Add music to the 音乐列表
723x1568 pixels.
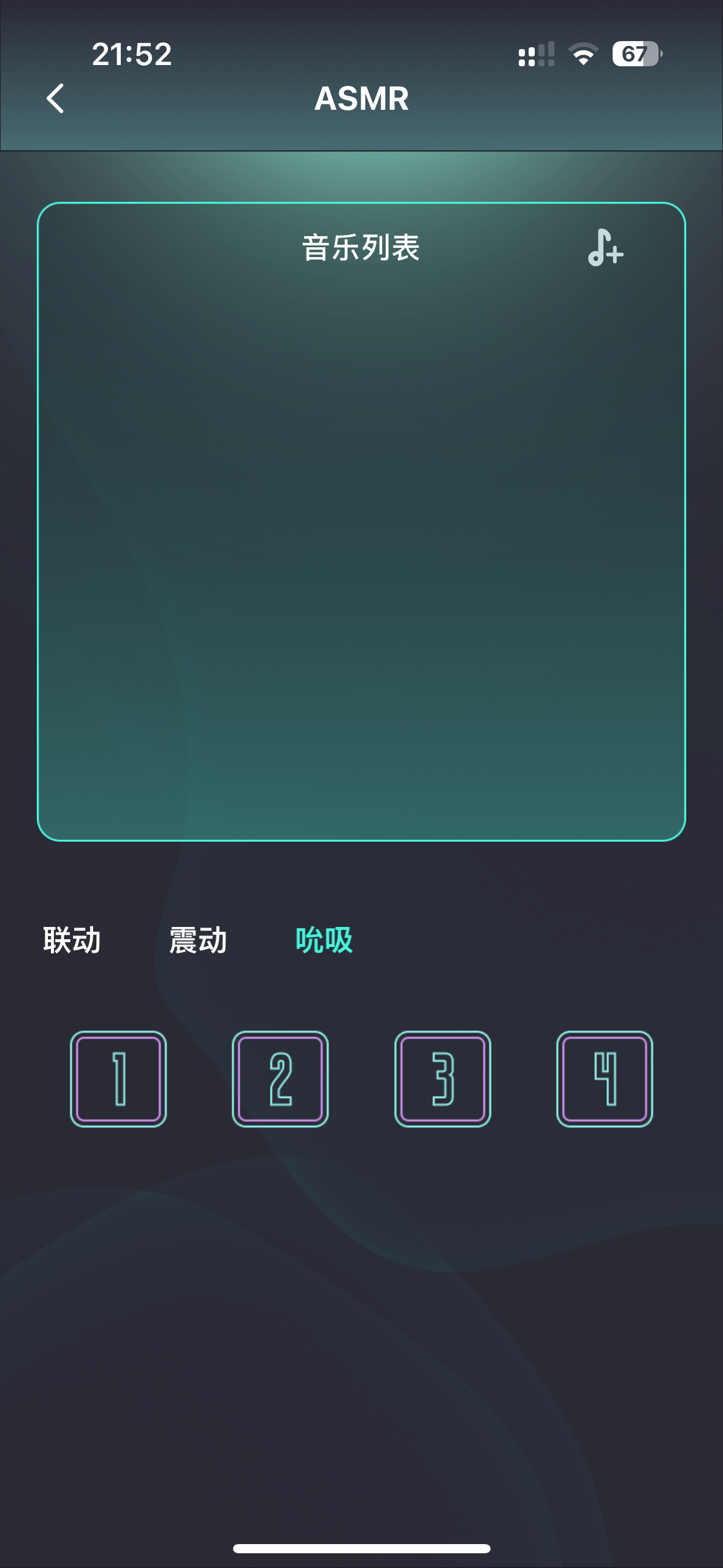605,248
